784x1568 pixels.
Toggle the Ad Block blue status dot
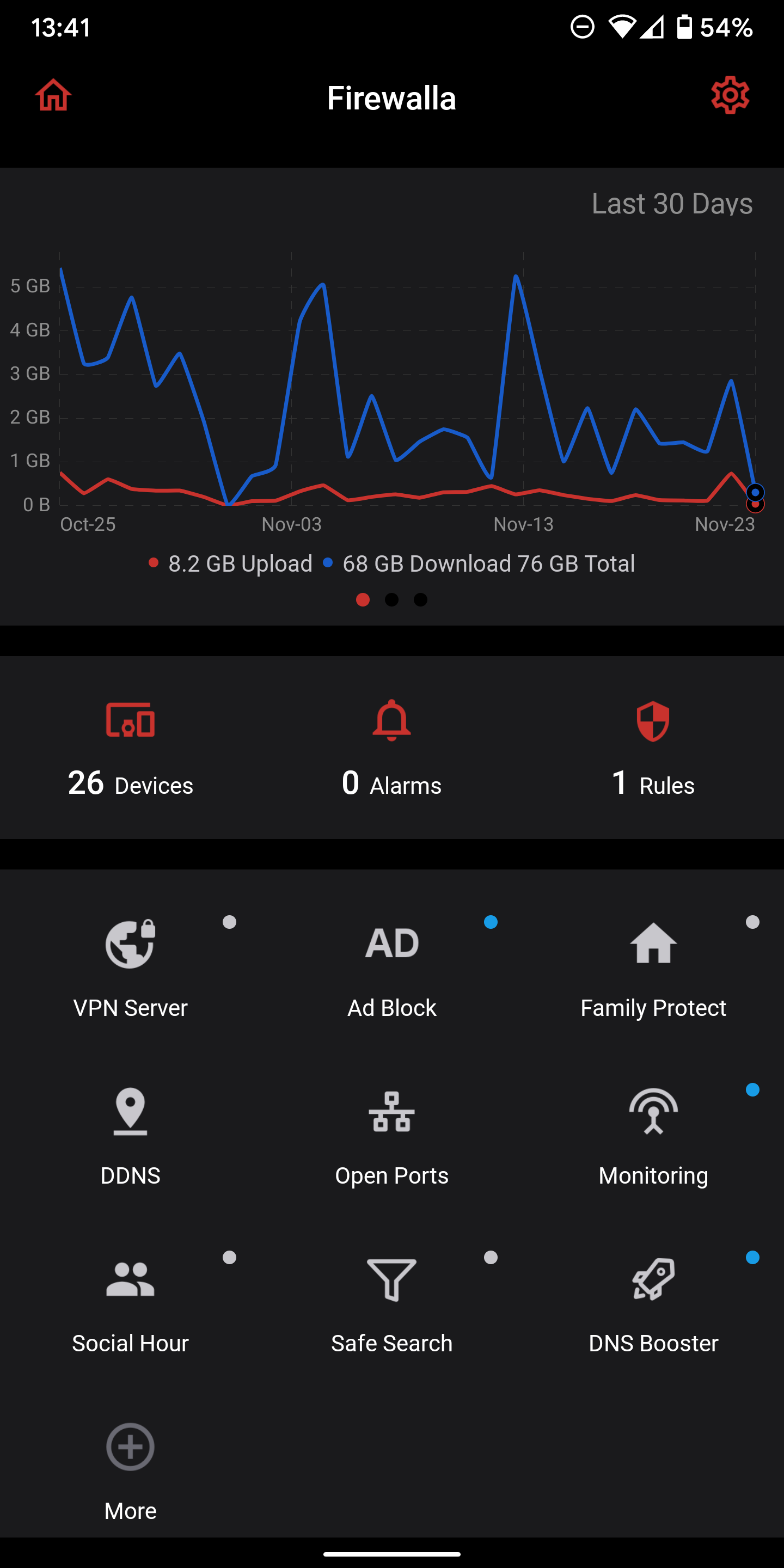(x=491, y=922)
